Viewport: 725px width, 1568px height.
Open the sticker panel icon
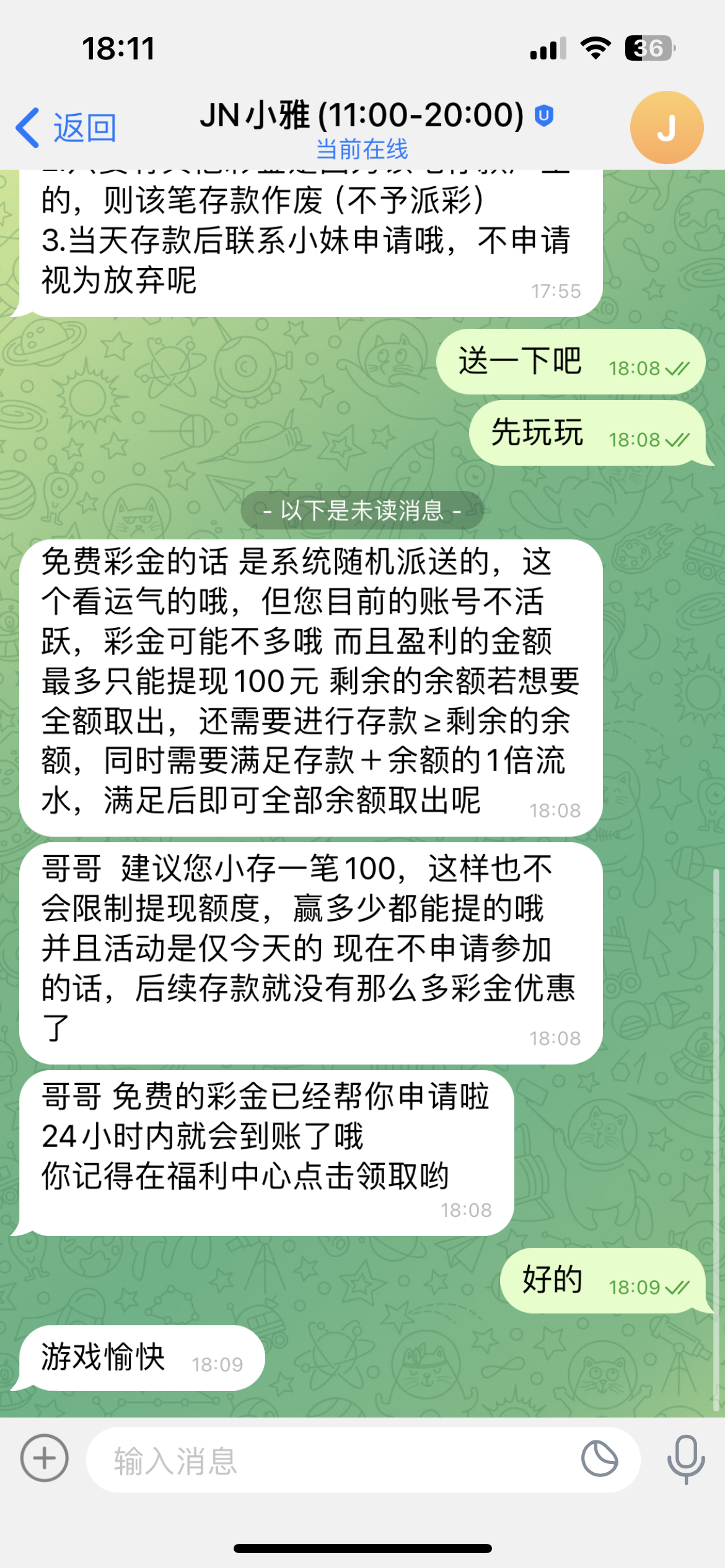point(599,1459)
